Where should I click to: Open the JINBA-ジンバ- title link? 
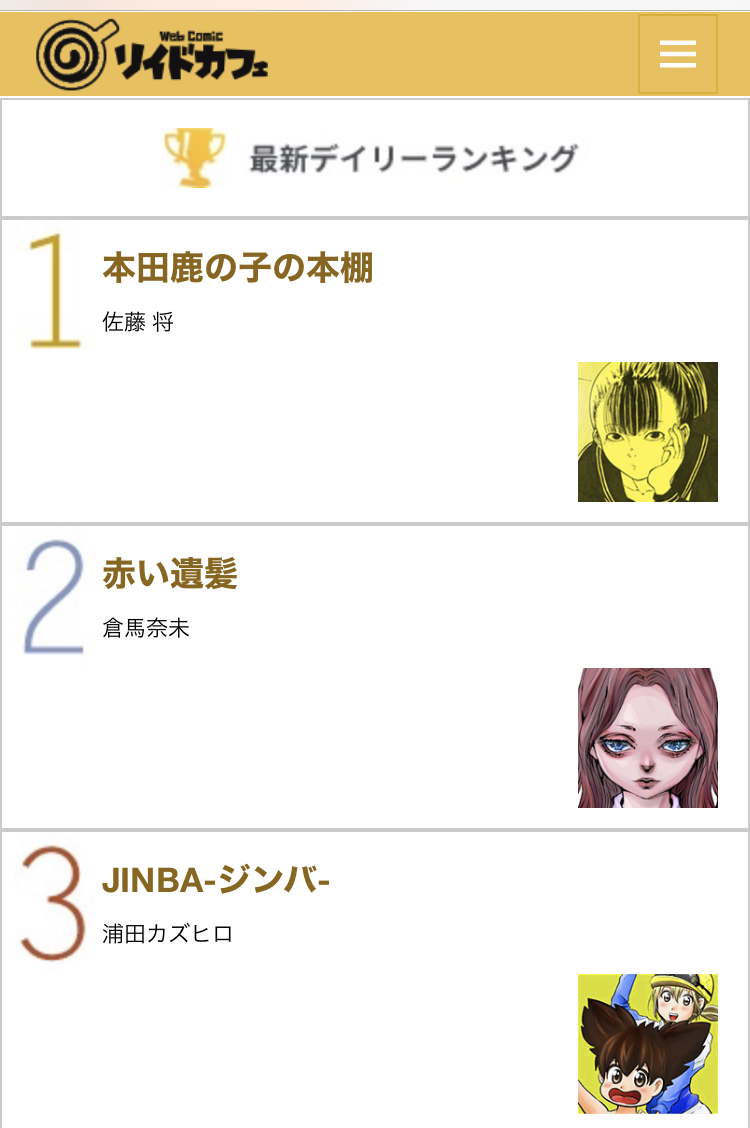(216, 880)
